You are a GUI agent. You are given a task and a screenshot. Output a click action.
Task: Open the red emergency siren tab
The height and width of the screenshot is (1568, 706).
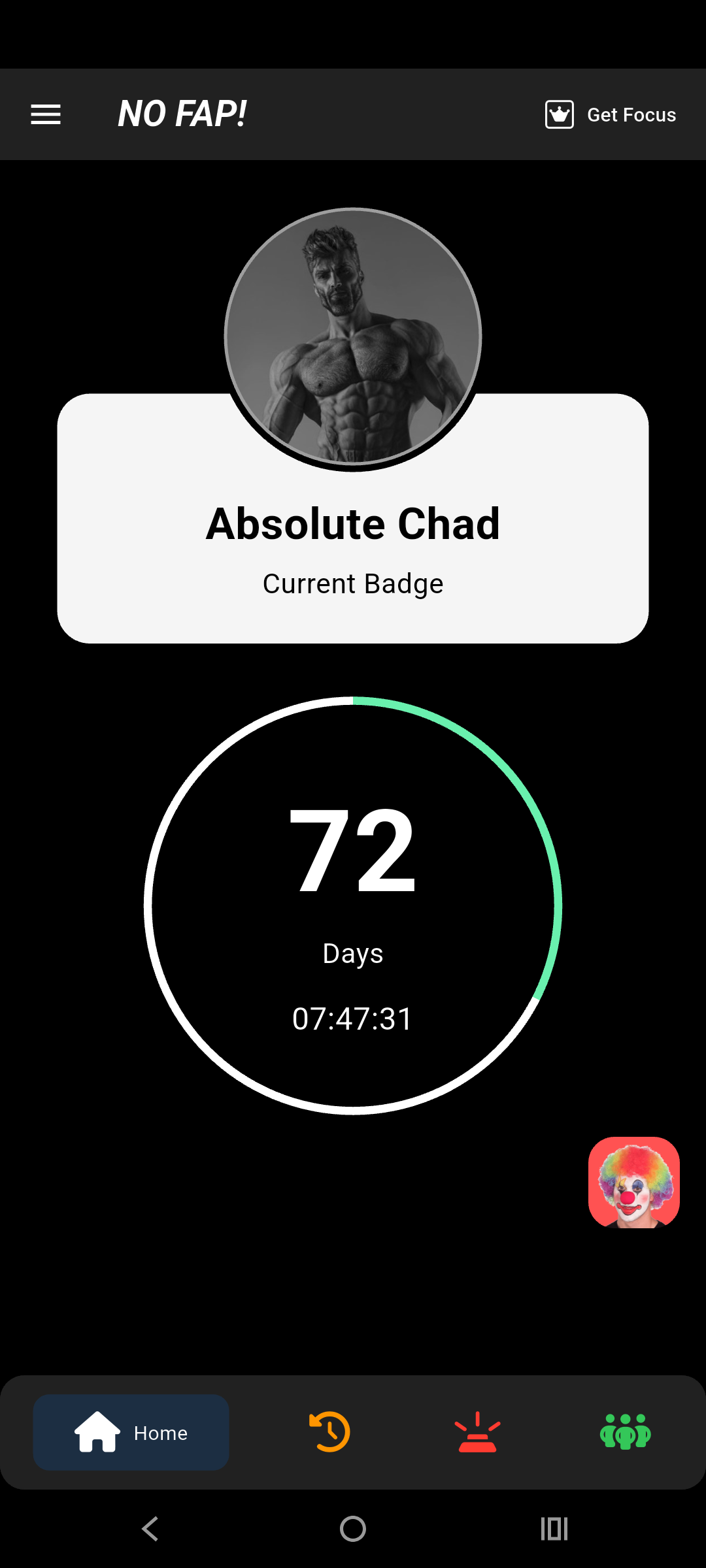pyautogui.click(x=477, y=1432)
